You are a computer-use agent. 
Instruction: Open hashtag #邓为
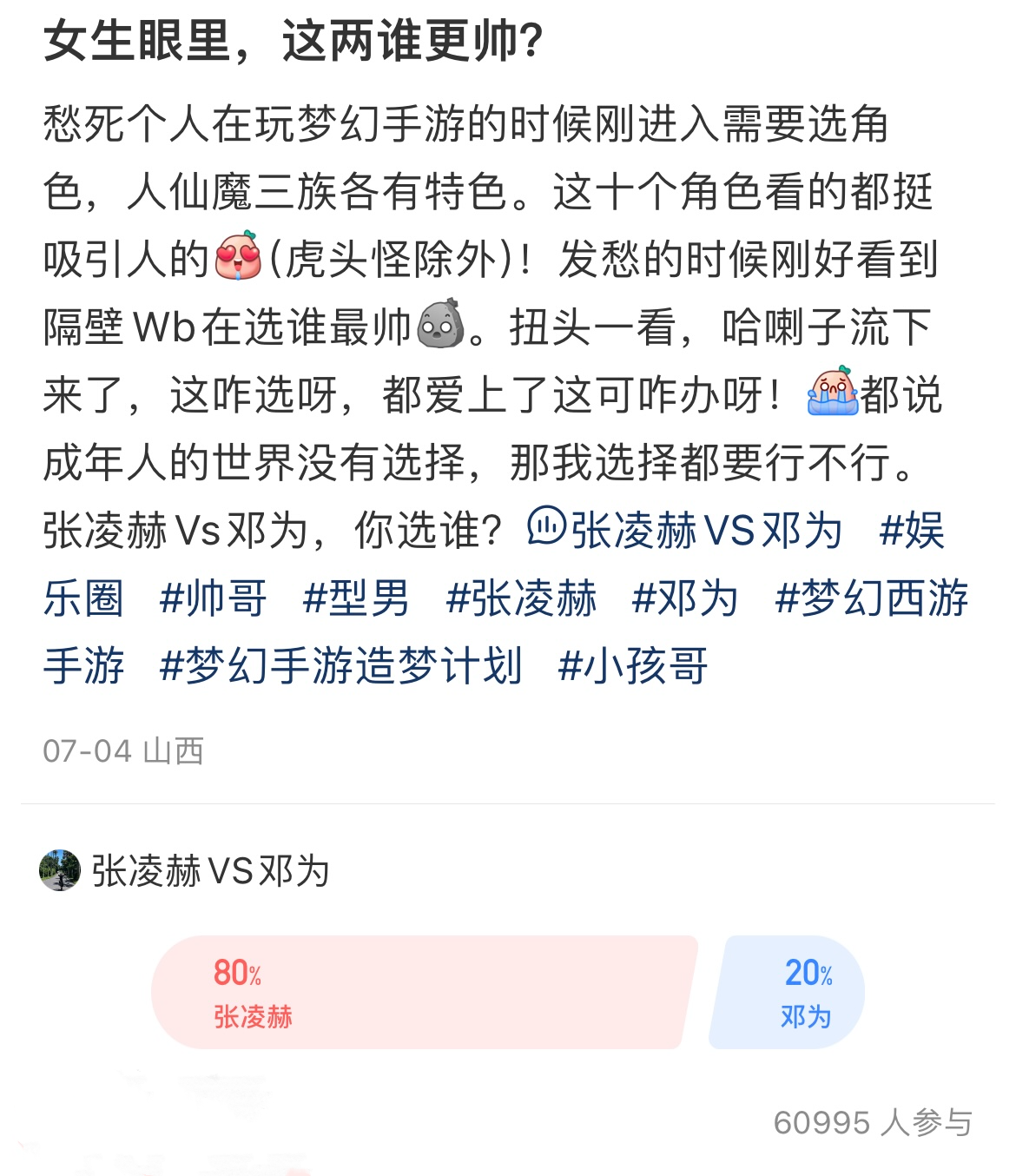pyautogui.click(x=685, y=598)
